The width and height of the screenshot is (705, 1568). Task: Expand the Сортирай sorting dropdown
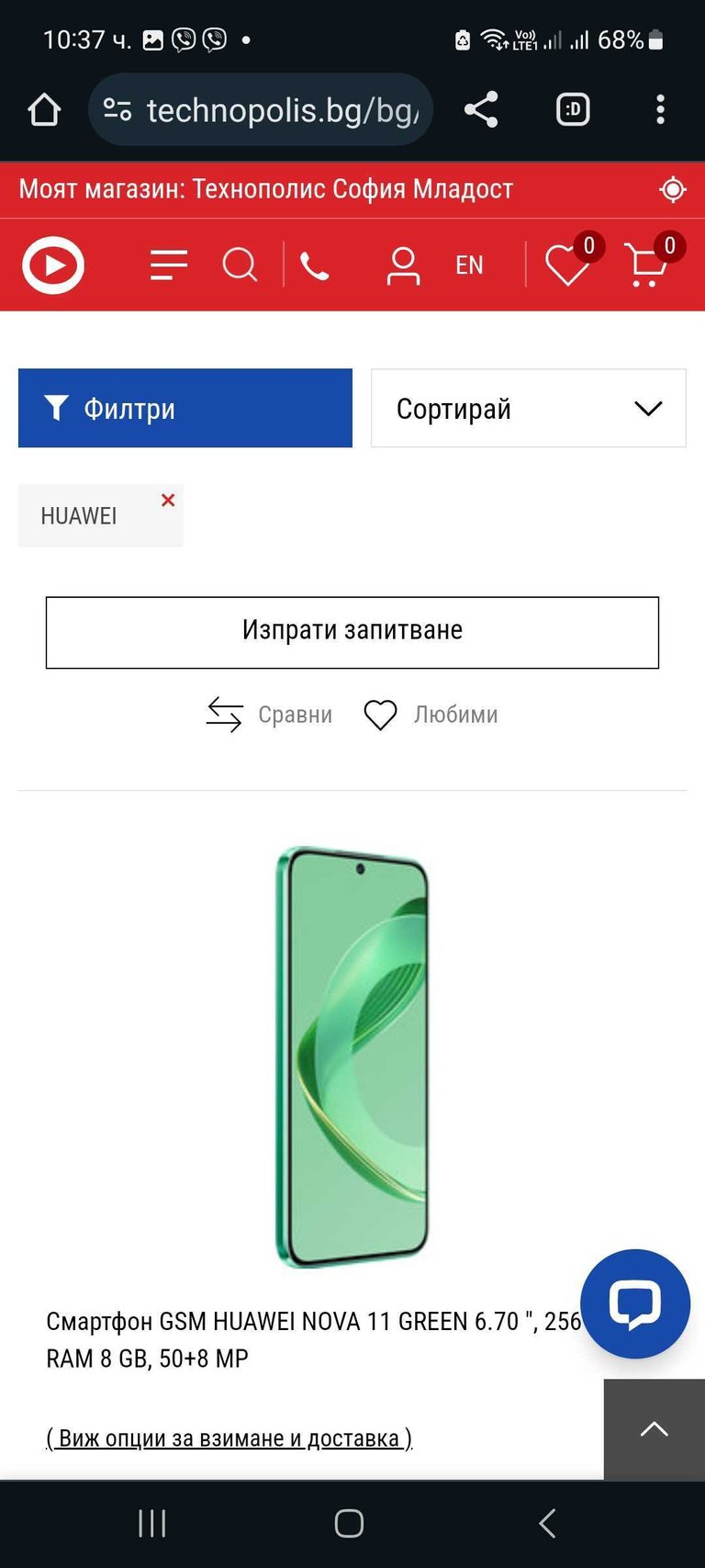pos(529,408)
